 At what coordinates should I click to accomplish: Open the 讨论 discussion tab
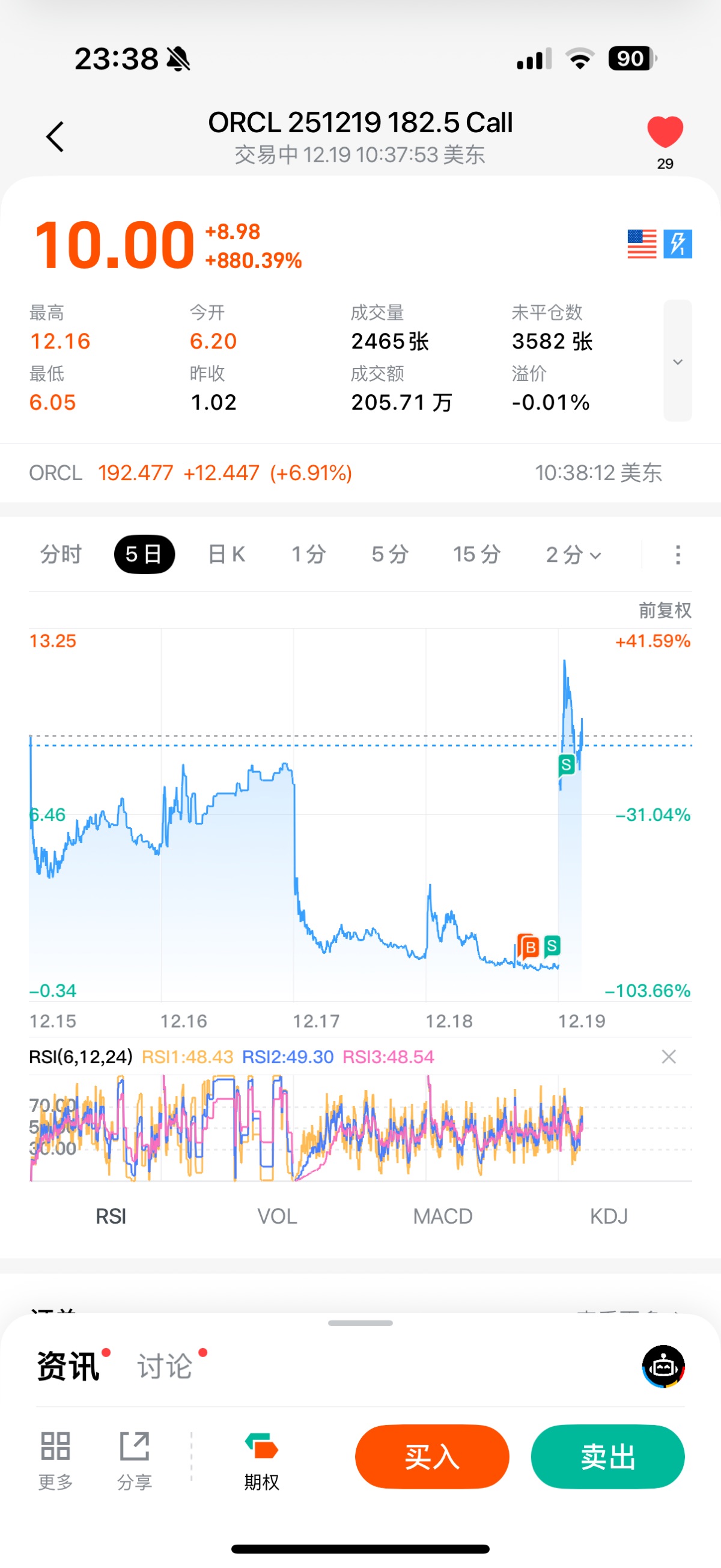(165, 1367)
